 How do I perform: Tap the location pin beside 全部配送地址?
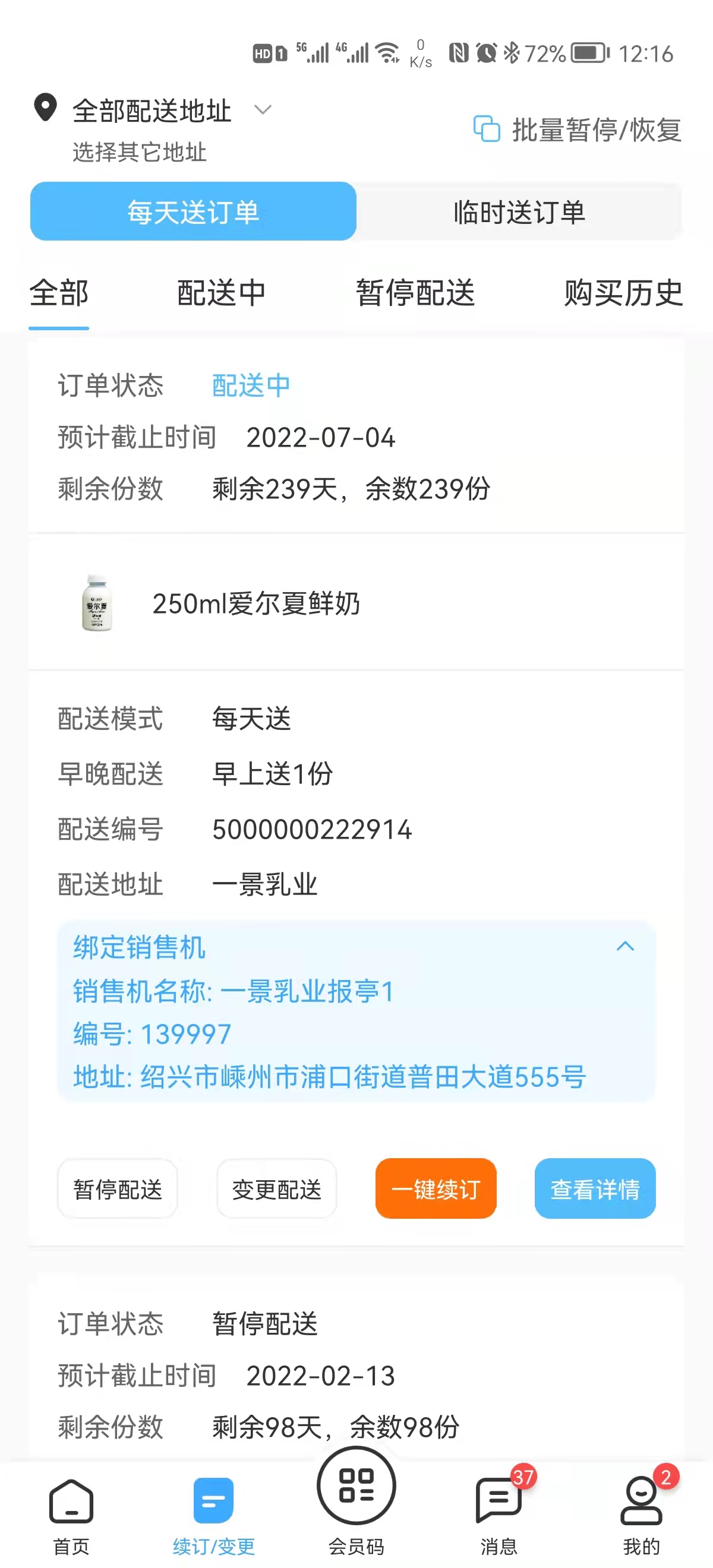click(x=46, y=109)
